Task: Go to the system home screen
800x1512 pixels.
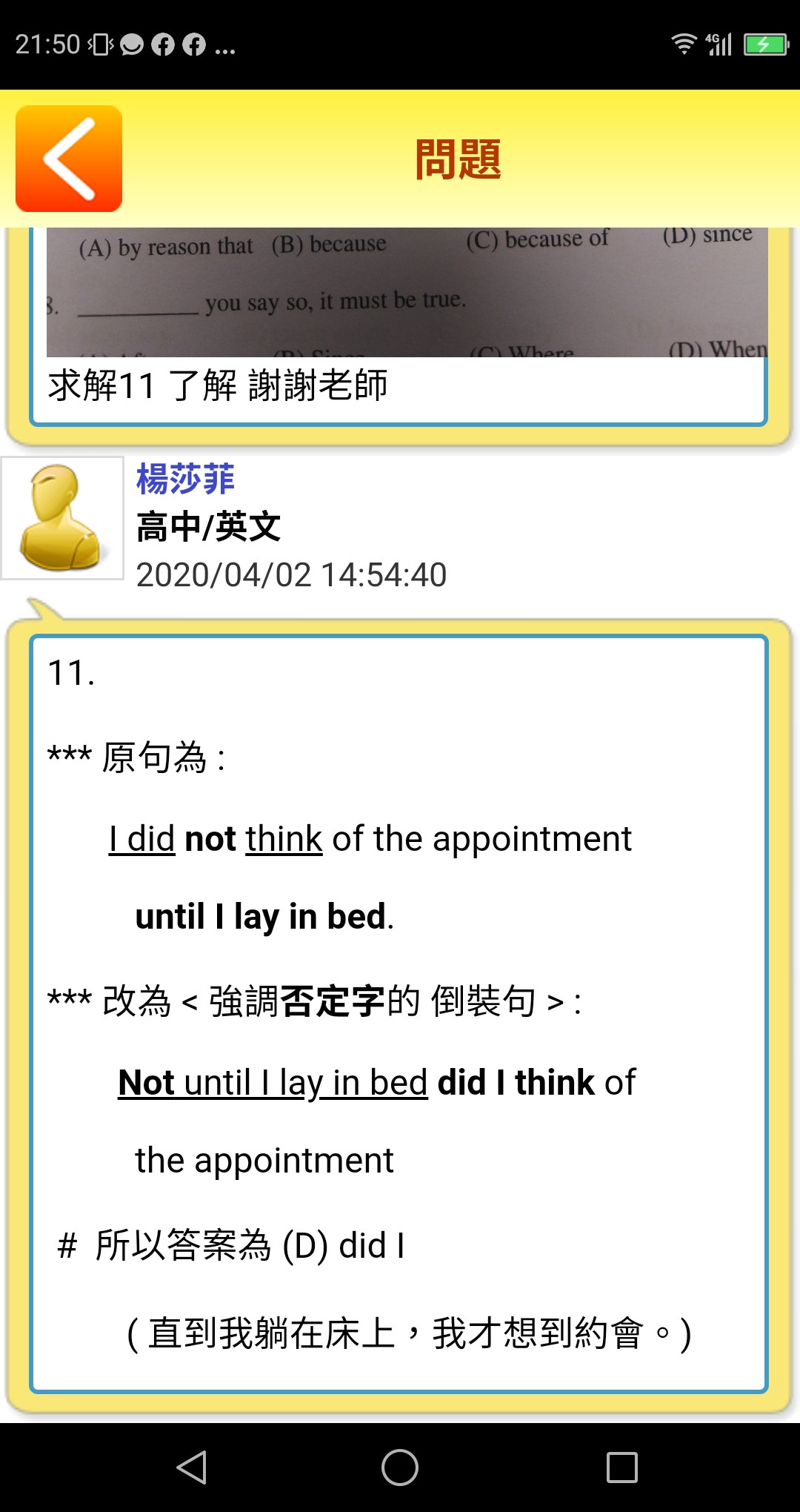Action: tap(400, 1468)
